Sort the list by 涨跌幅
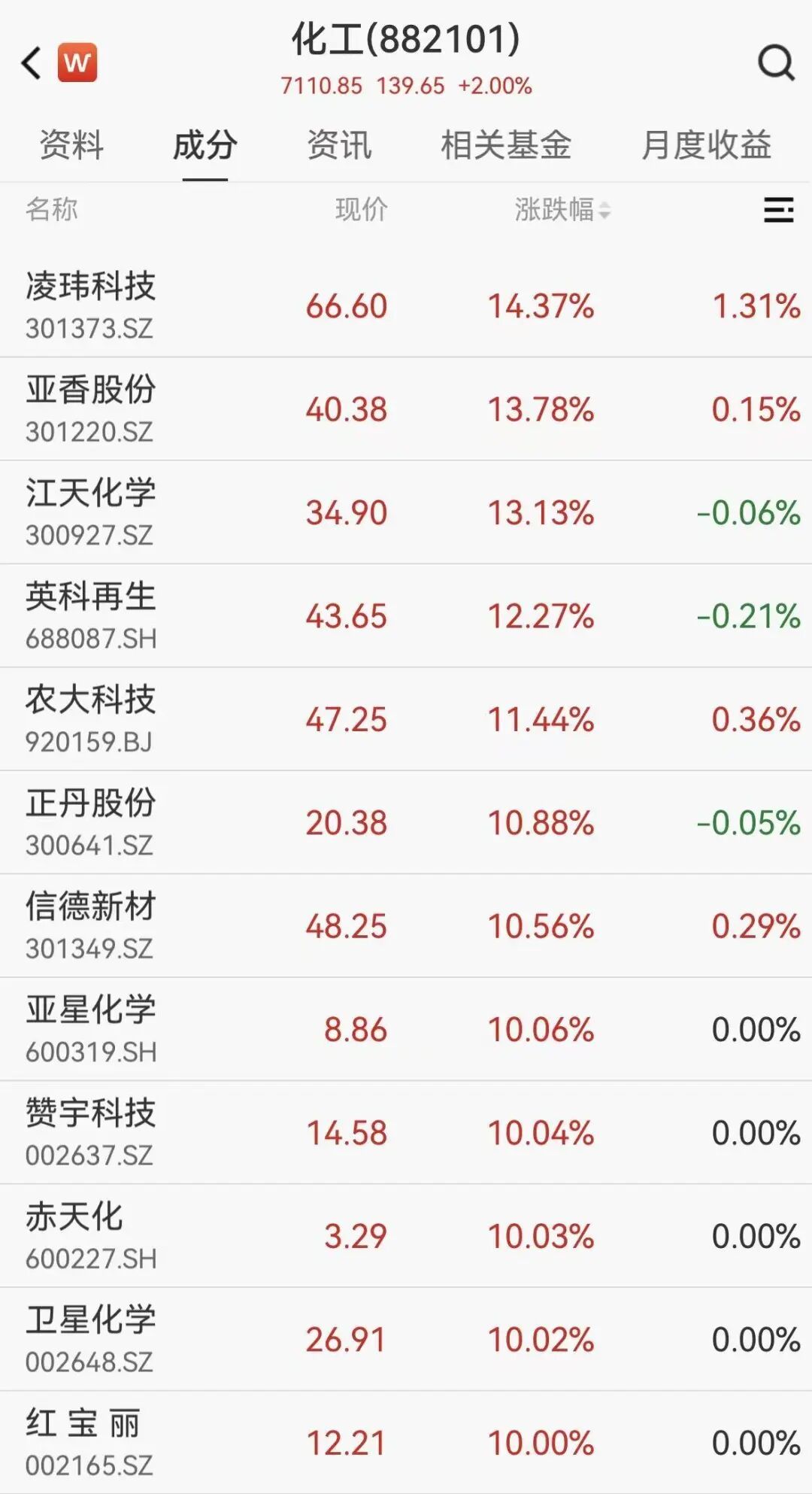This screenshot has height=1494, width=812. [562, 210]
